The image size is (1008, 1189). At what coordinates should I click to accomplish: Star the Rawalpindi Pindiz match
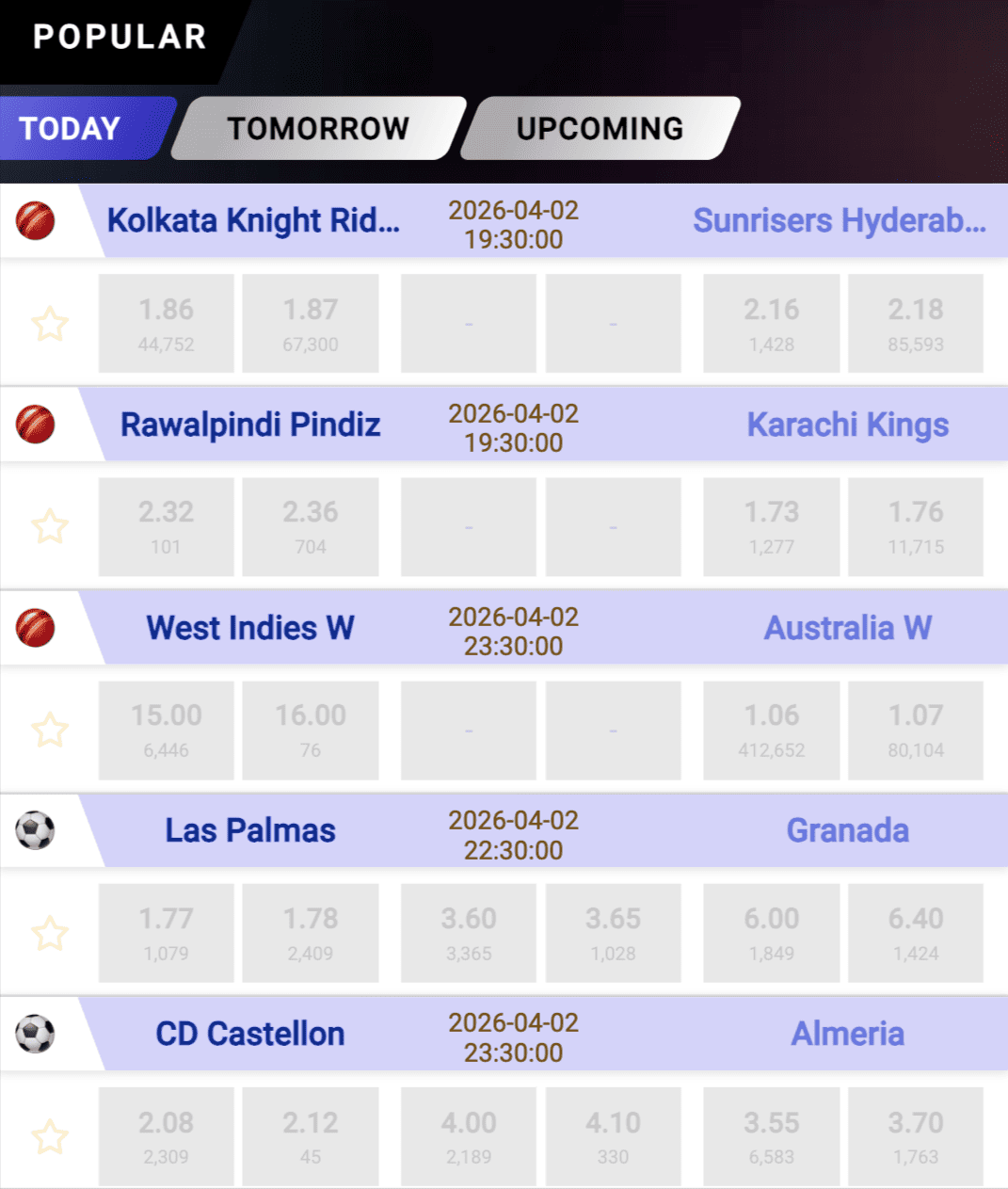point(50,526)
